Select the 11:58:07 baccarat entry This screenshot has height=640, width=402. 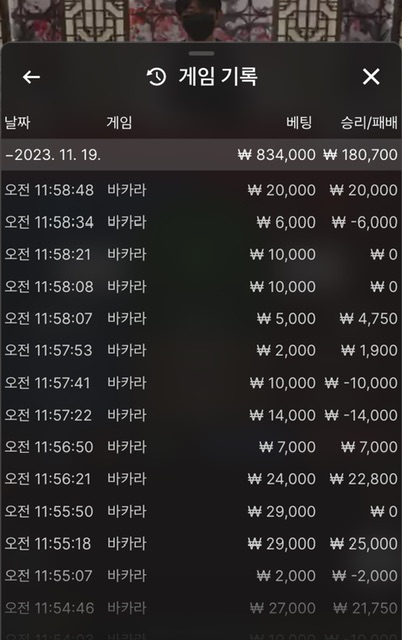point(201,318)
